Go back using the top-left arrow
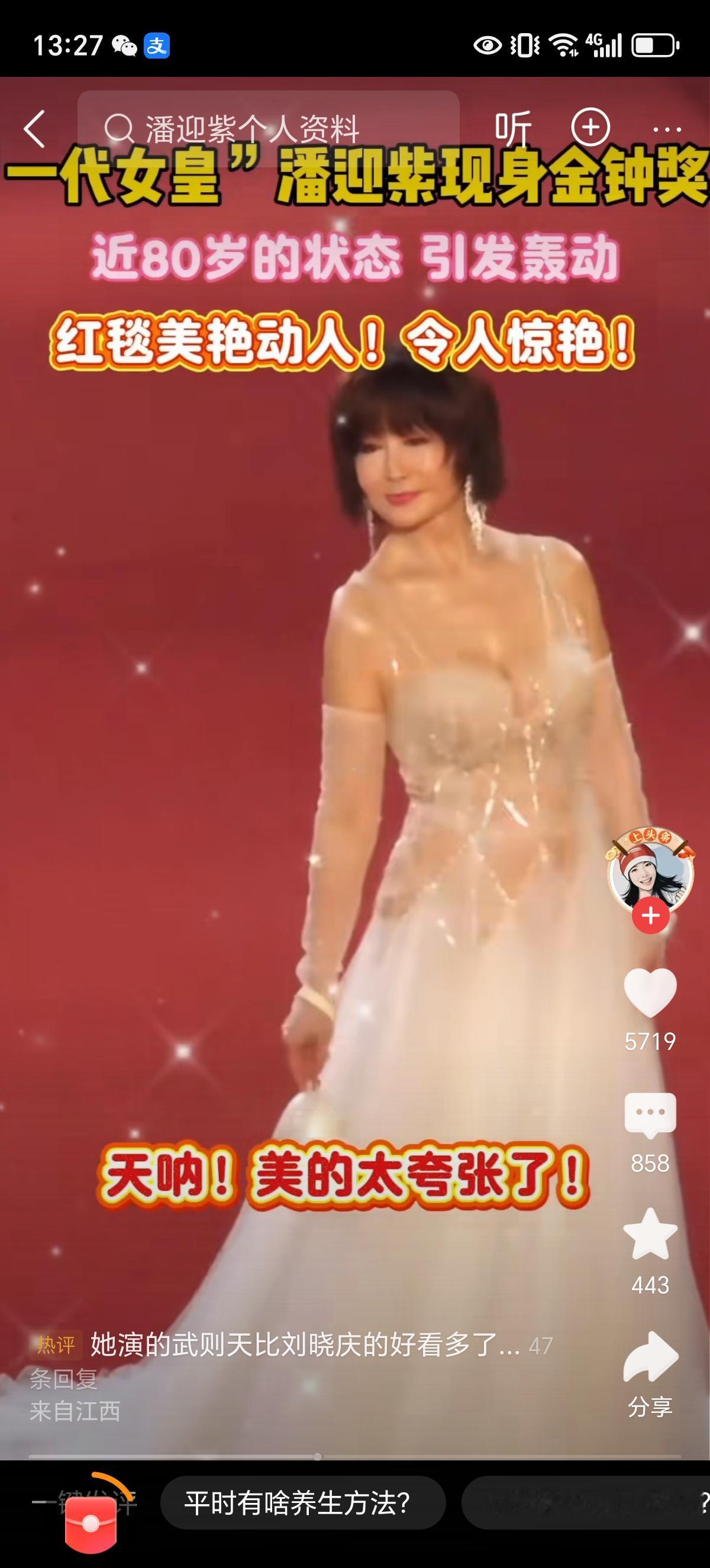Screen dimensions: 710x1568 point(35,129)
